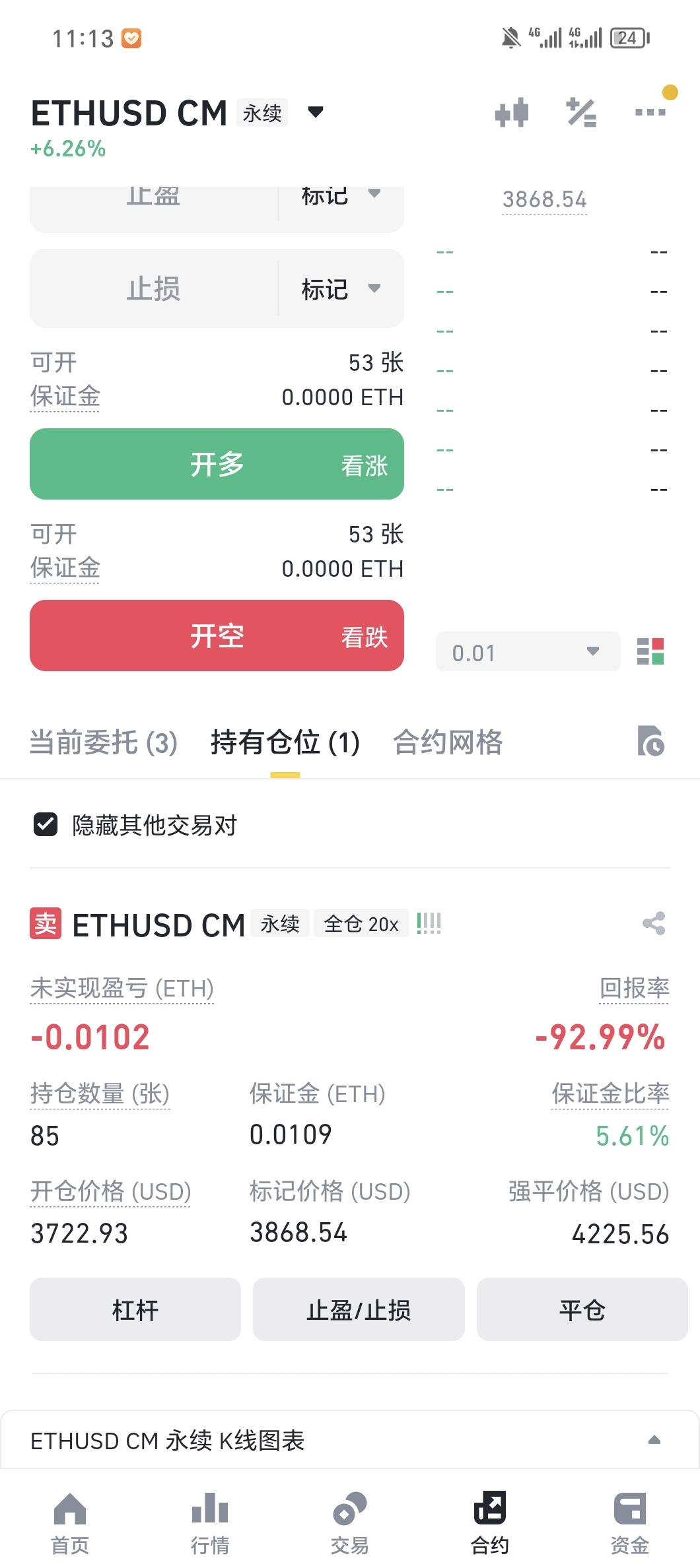Tap the green 开多 buy long button
This screenshot has height=1568, width=700.
coord(217,464)
